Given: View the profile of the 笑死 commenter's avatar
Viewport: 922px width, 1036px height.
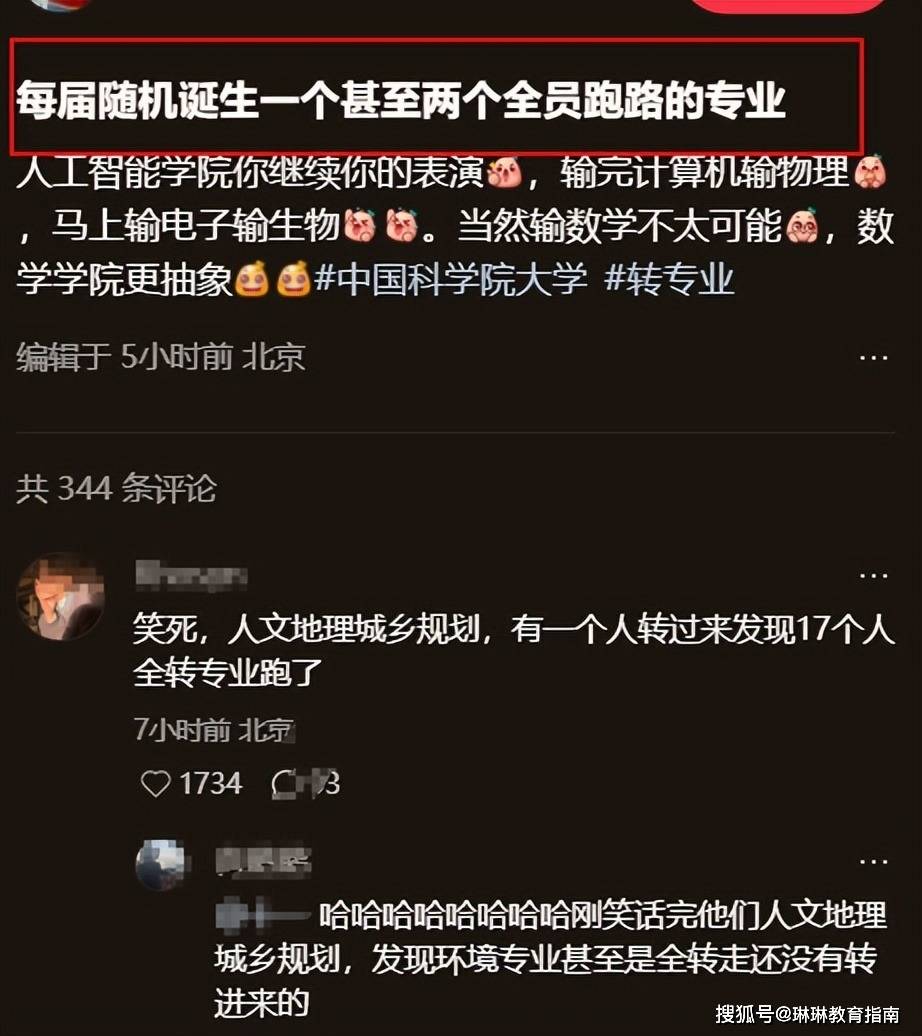Looking at the screenshot, I should tap(60, 597).
